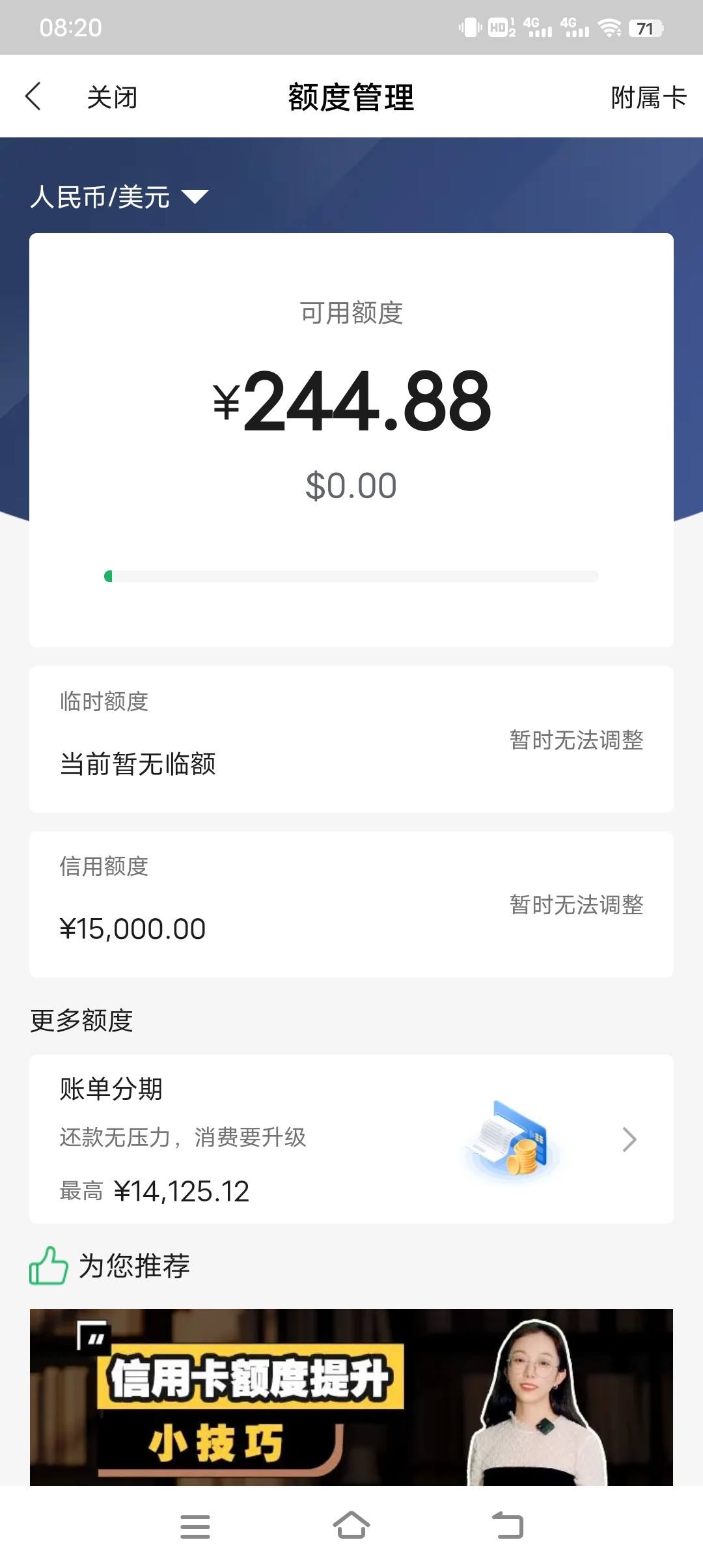Open the 账单分期 installment card
This screenshot has height=1568, width=703.
(x=351, y=1139)
